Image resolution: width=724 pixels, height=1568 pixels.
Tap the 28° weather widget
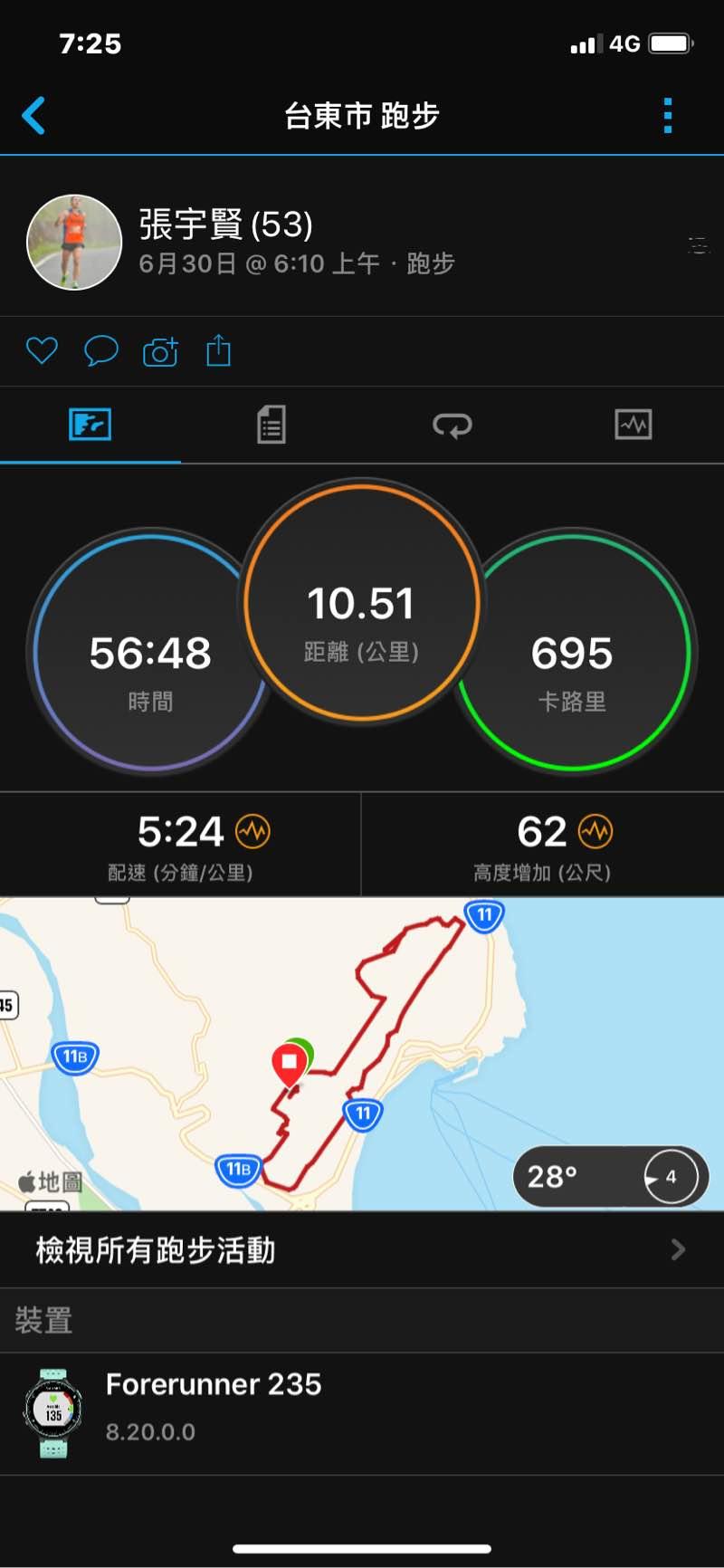(x=610, y=1176)
